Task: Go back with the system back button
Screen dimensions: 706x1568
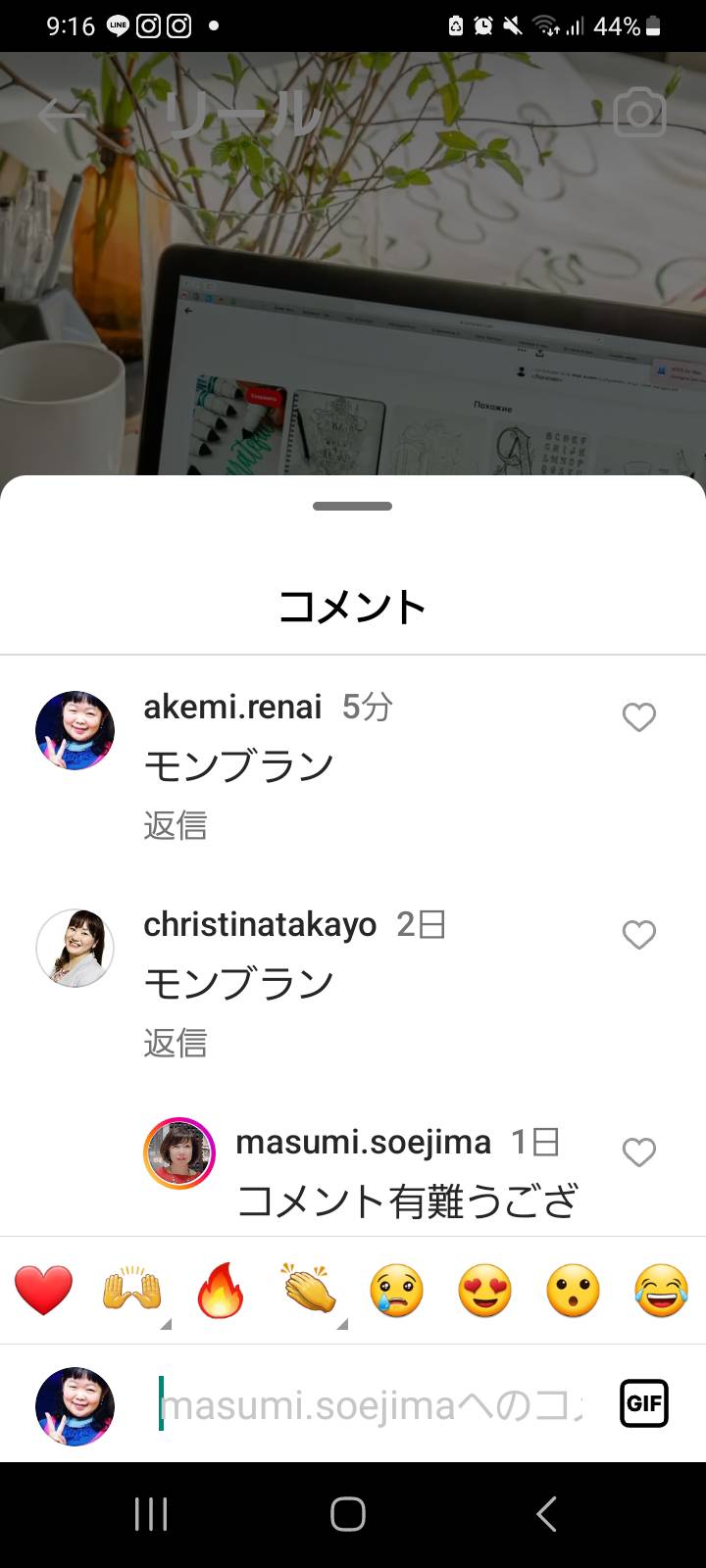Action: 547,1514
